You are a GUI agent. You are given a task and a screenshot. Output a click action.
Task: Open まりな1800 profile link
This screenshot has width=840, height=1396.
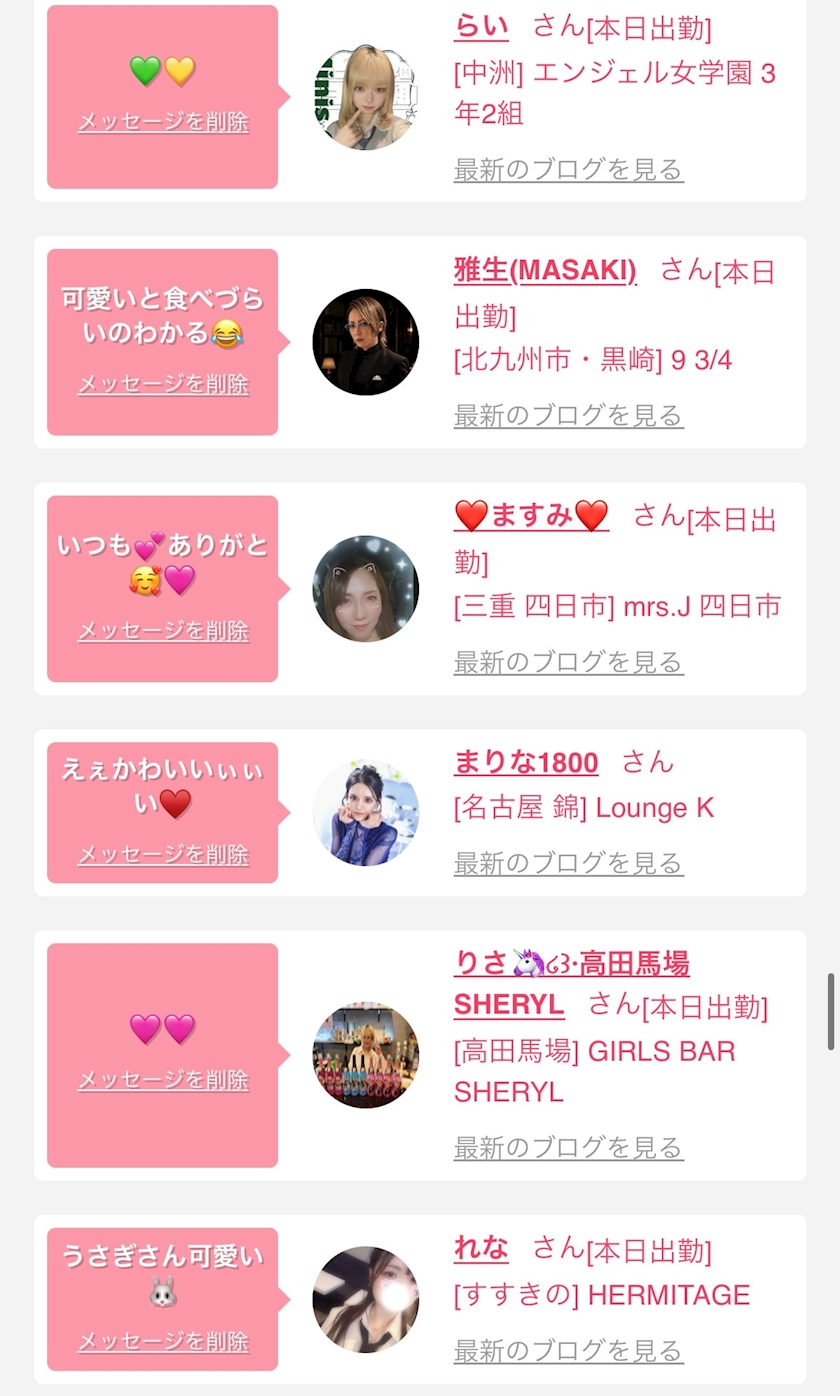tap(526, 763)
